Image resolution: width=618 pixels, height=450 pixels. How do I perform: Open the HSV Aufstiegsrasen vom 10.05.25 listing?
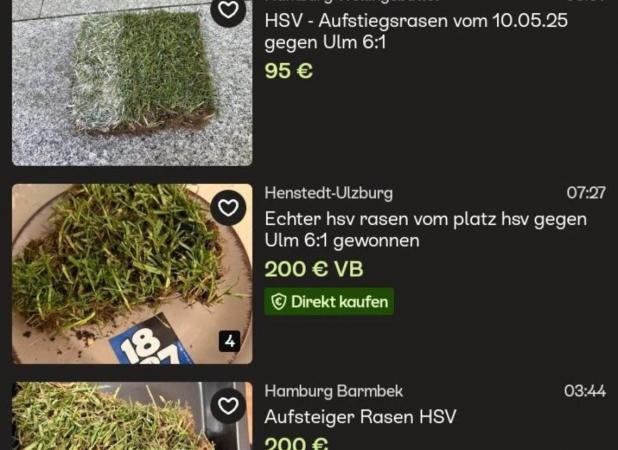click(x=416, y=31)
